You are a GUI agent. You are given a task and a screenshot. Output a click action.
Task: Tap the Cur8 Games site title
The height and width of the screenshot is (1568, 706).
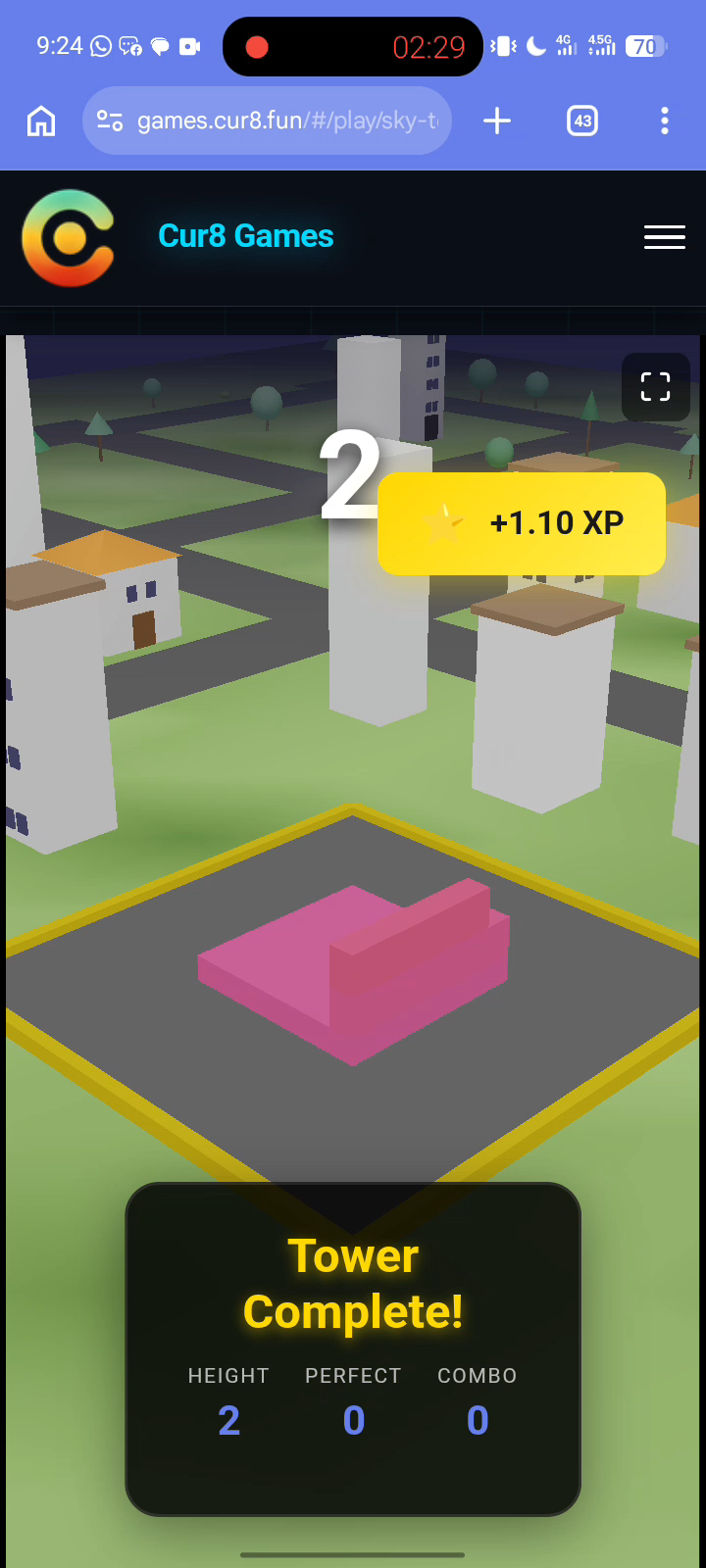click(x=246, y=236)
